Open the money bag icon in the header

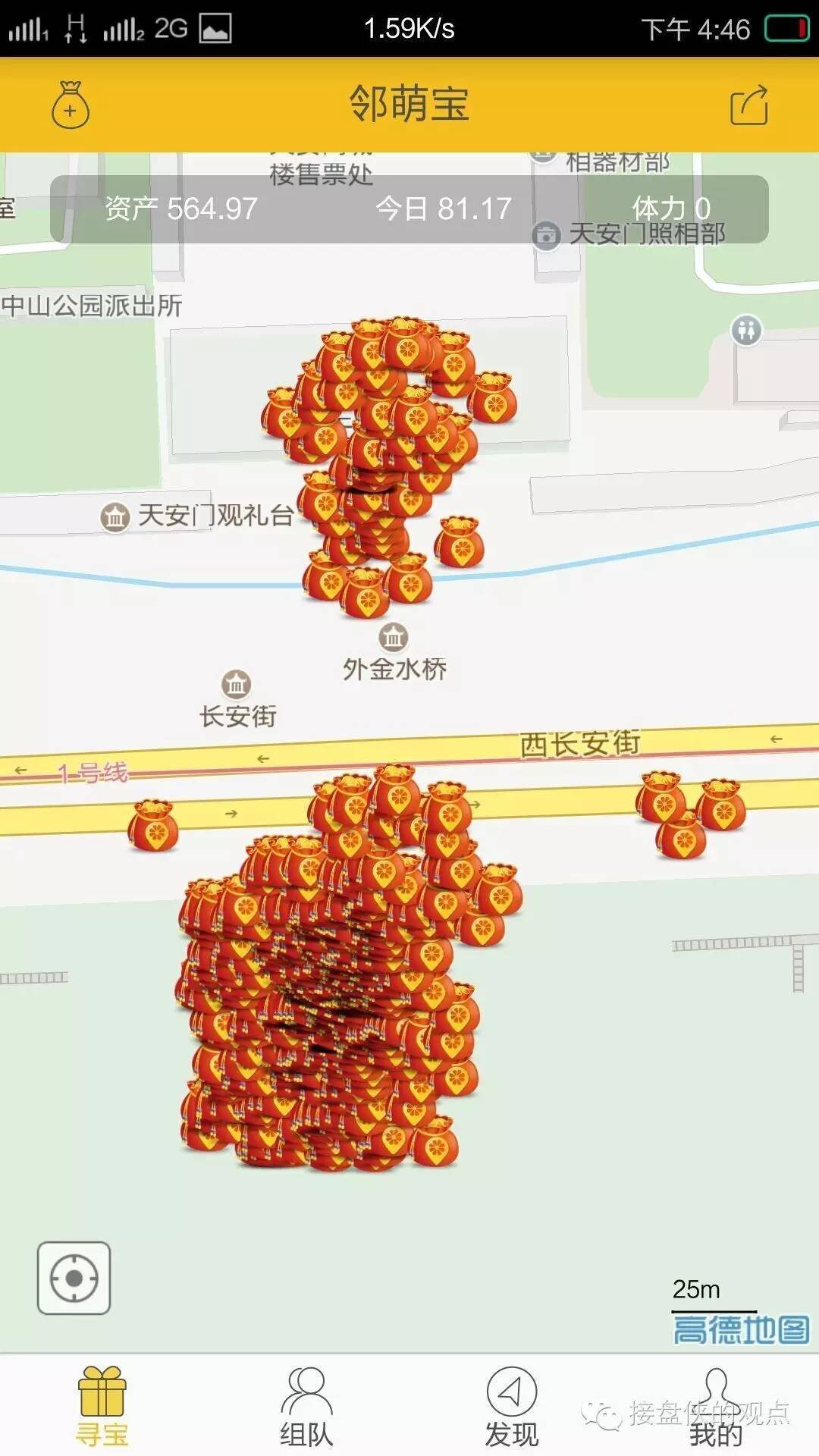(x=71, y=105)
